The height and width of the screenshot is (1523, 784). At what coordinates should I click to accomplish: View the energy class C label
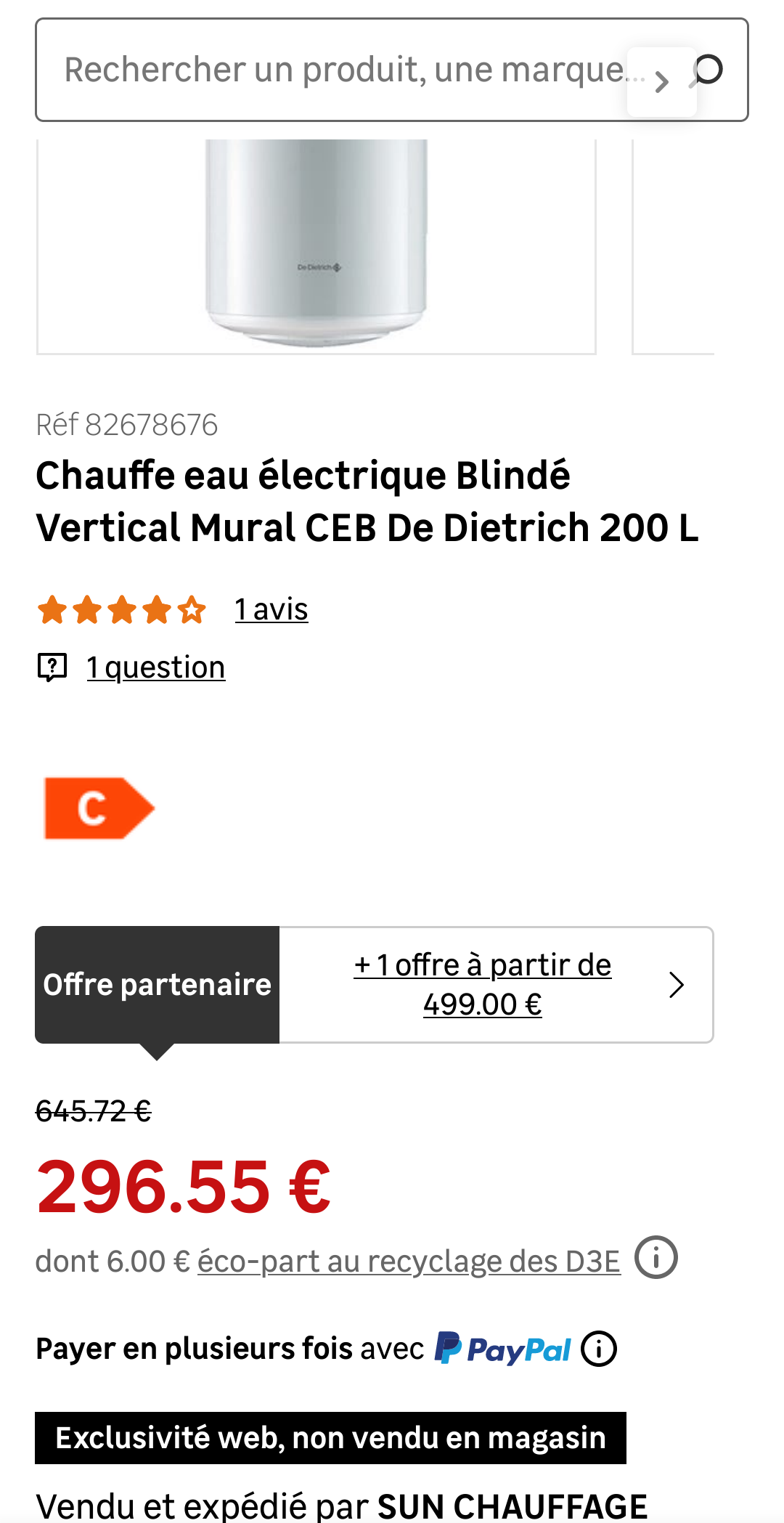pos(99,808)
